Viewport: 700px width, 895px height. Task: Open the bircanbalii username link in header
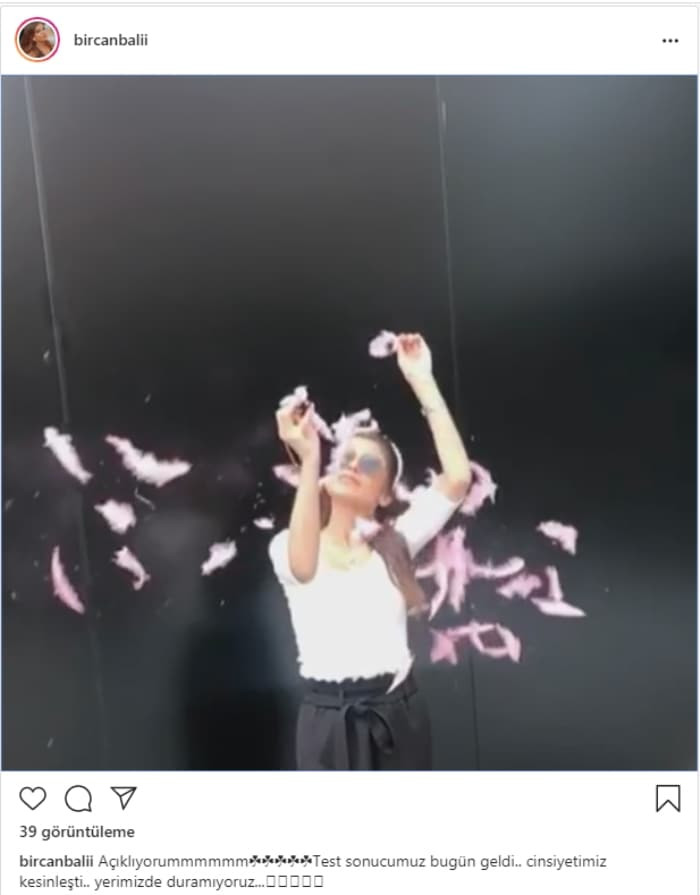[110, 41]
